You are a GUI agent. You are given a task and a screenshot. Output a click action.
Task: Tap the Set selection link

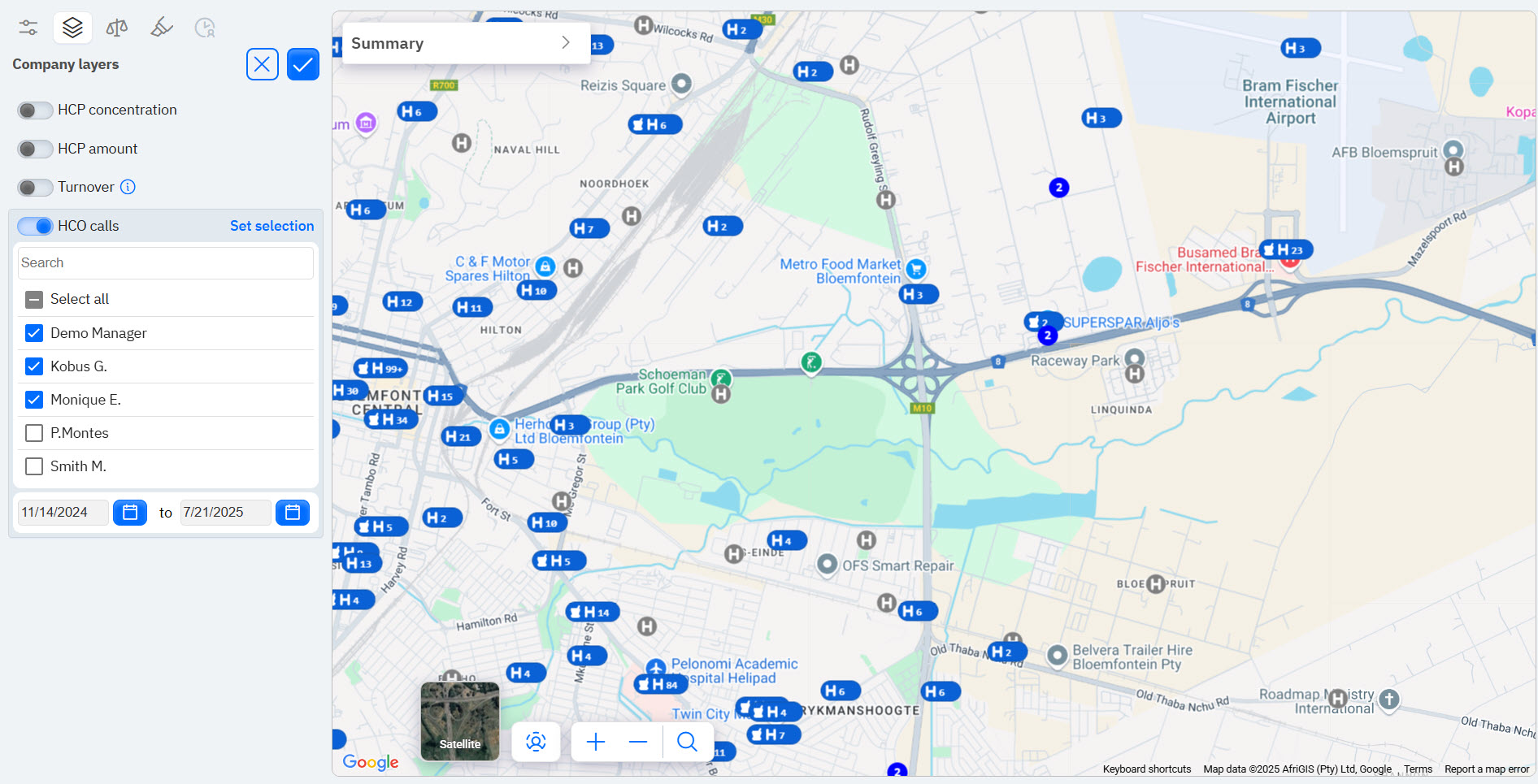(x=272, y=226)
